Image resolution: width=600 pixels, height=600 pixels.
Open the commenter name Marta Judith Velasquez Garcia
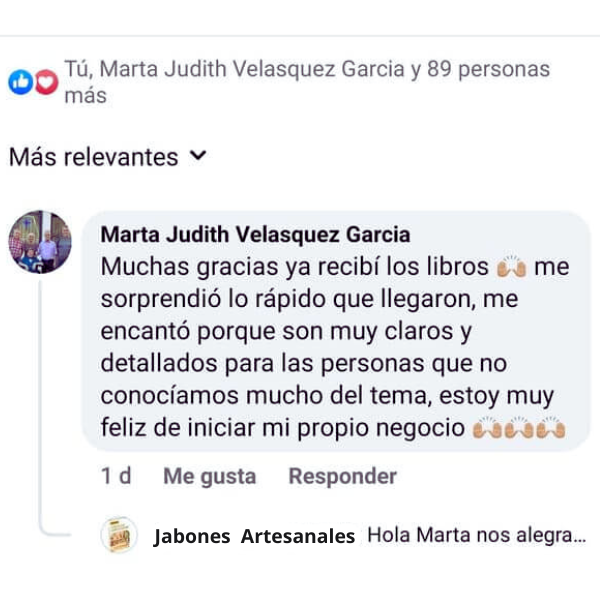[255, 235]
